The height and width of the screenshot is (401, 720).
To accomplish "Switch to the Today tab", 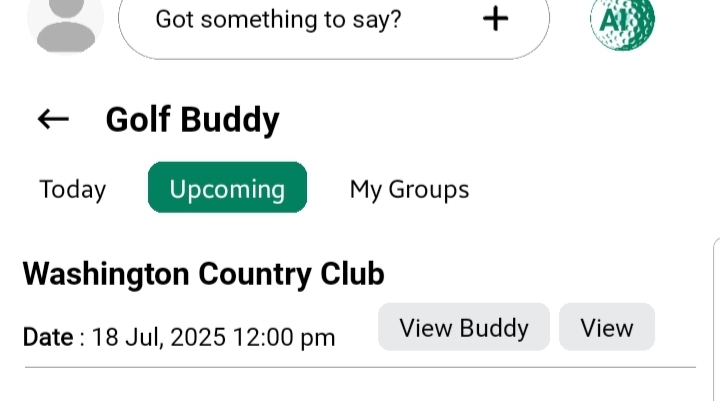I will pyautogui.click(x=72, y=189).
